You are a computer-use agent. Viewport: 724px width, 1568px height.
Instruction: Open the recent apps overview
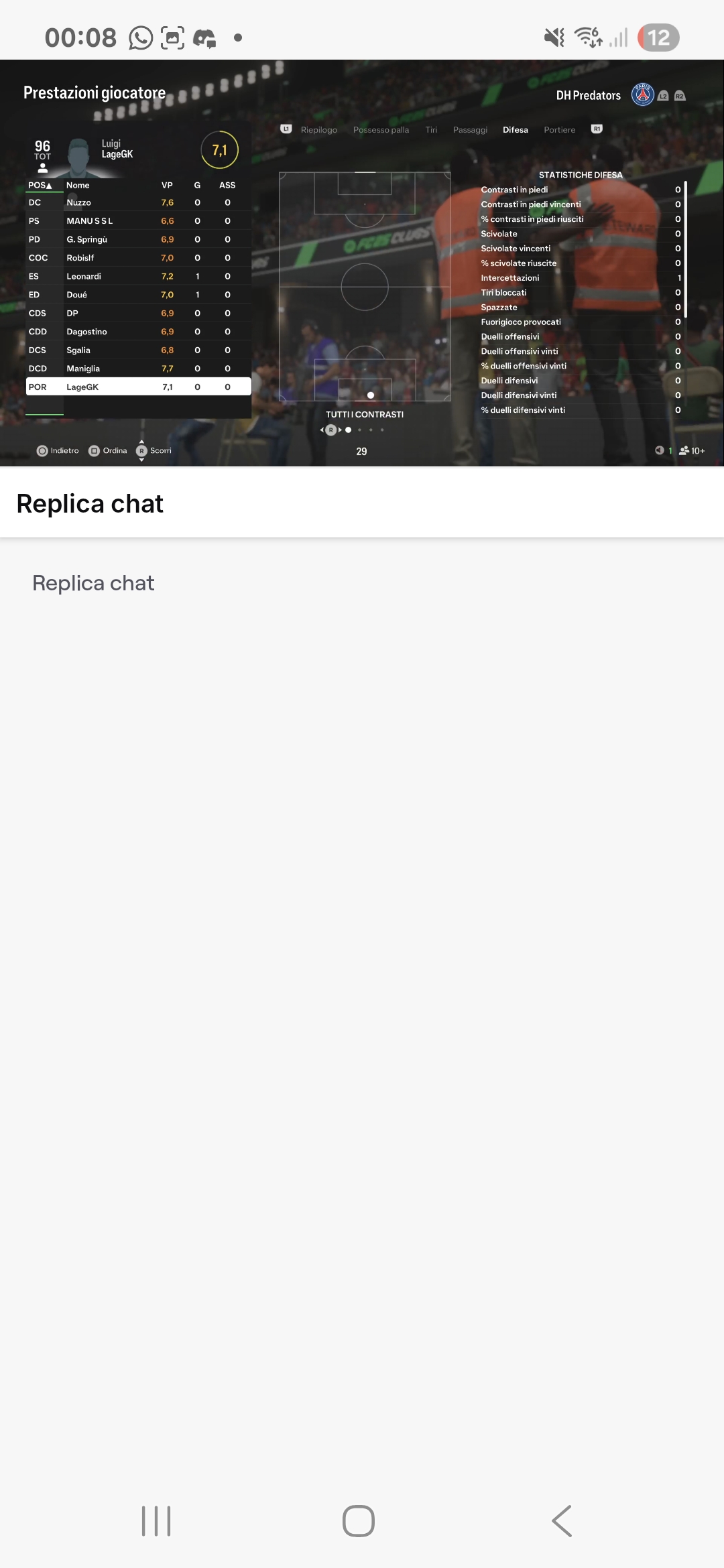pos(156,1520)
